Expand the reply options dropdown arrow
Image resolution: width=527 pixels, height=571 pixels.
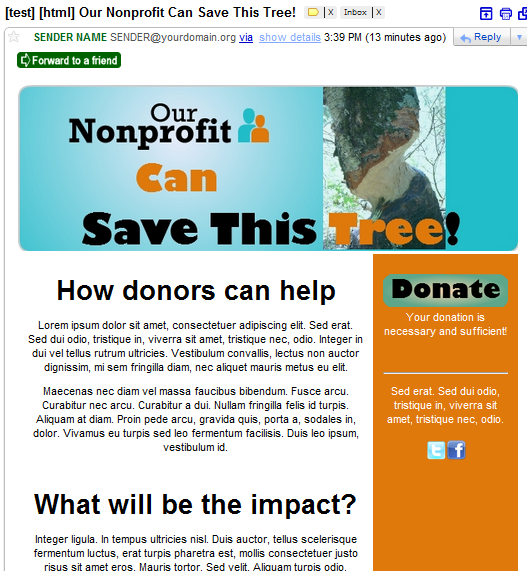(x=519, y=37)
